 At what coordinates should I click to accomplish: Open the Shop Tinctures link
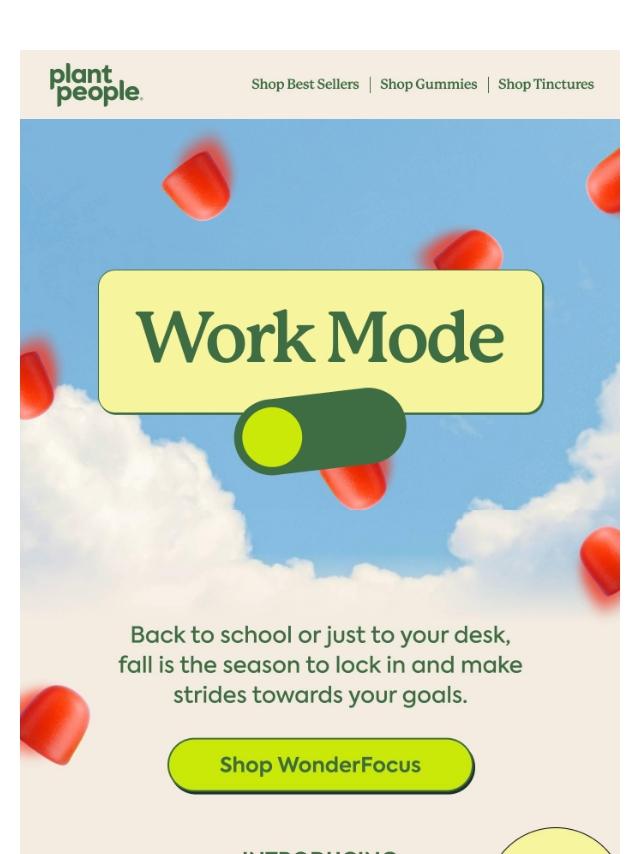545,85
